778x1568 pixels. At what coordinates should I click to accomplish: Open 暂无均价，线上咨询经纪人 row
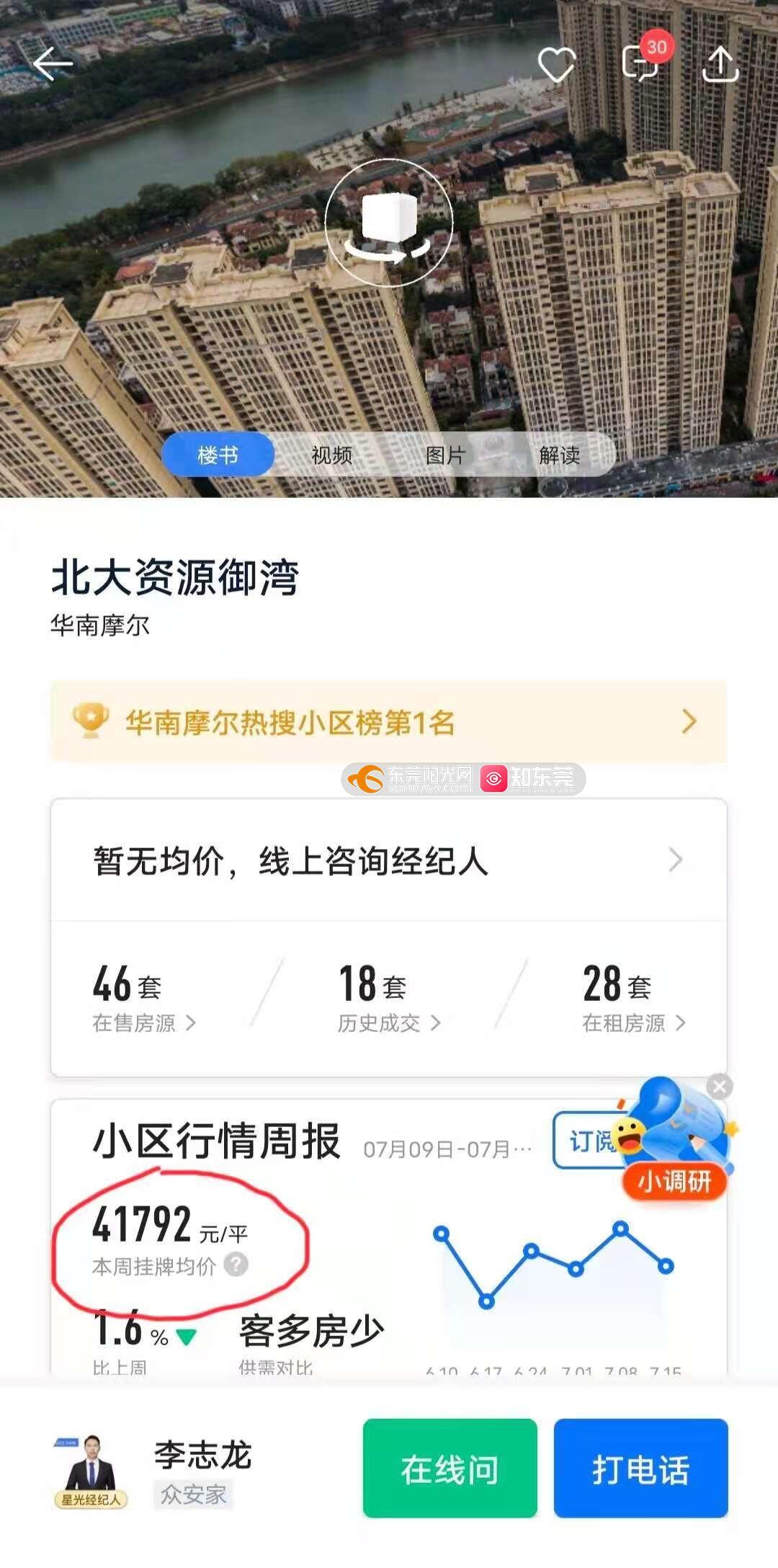389,860
